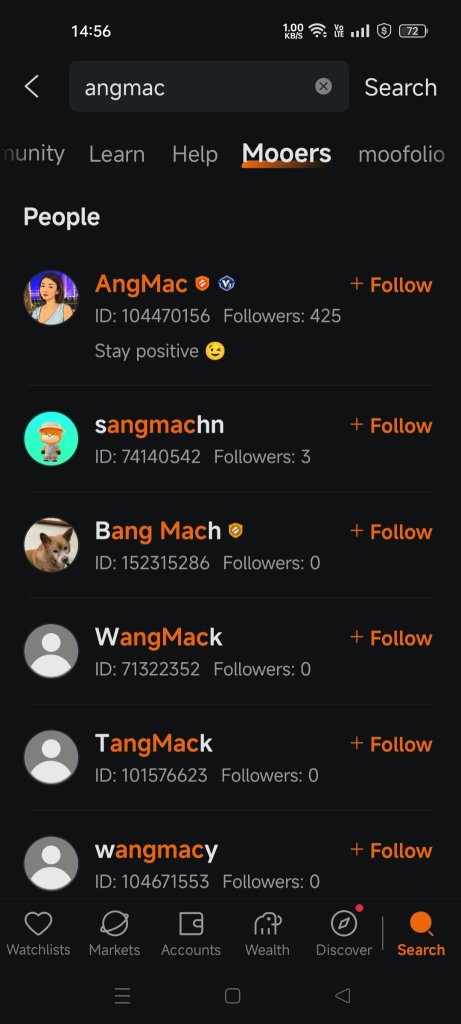
Task: Tap the Search button next to the field
Action: click(x=400, y=88)
